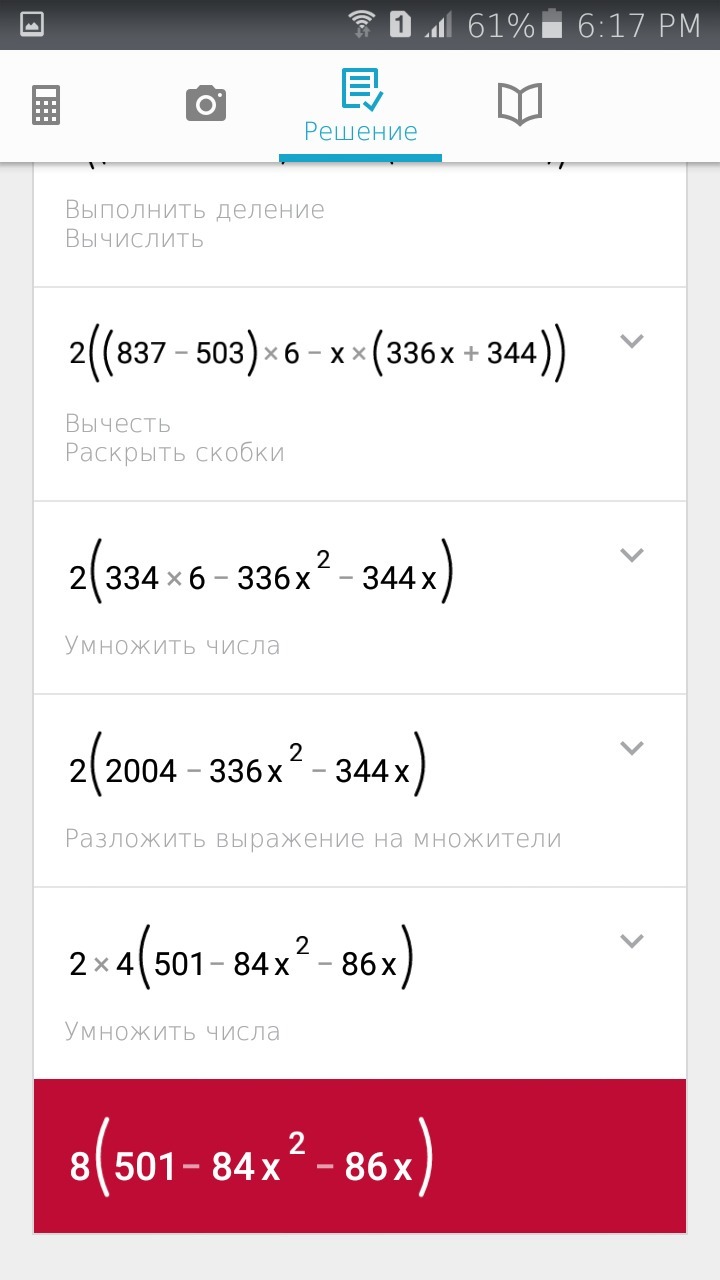Viewport: 720px width, 1280px height.
Task: Switch to the calculator tab
Action: [46, 105]
